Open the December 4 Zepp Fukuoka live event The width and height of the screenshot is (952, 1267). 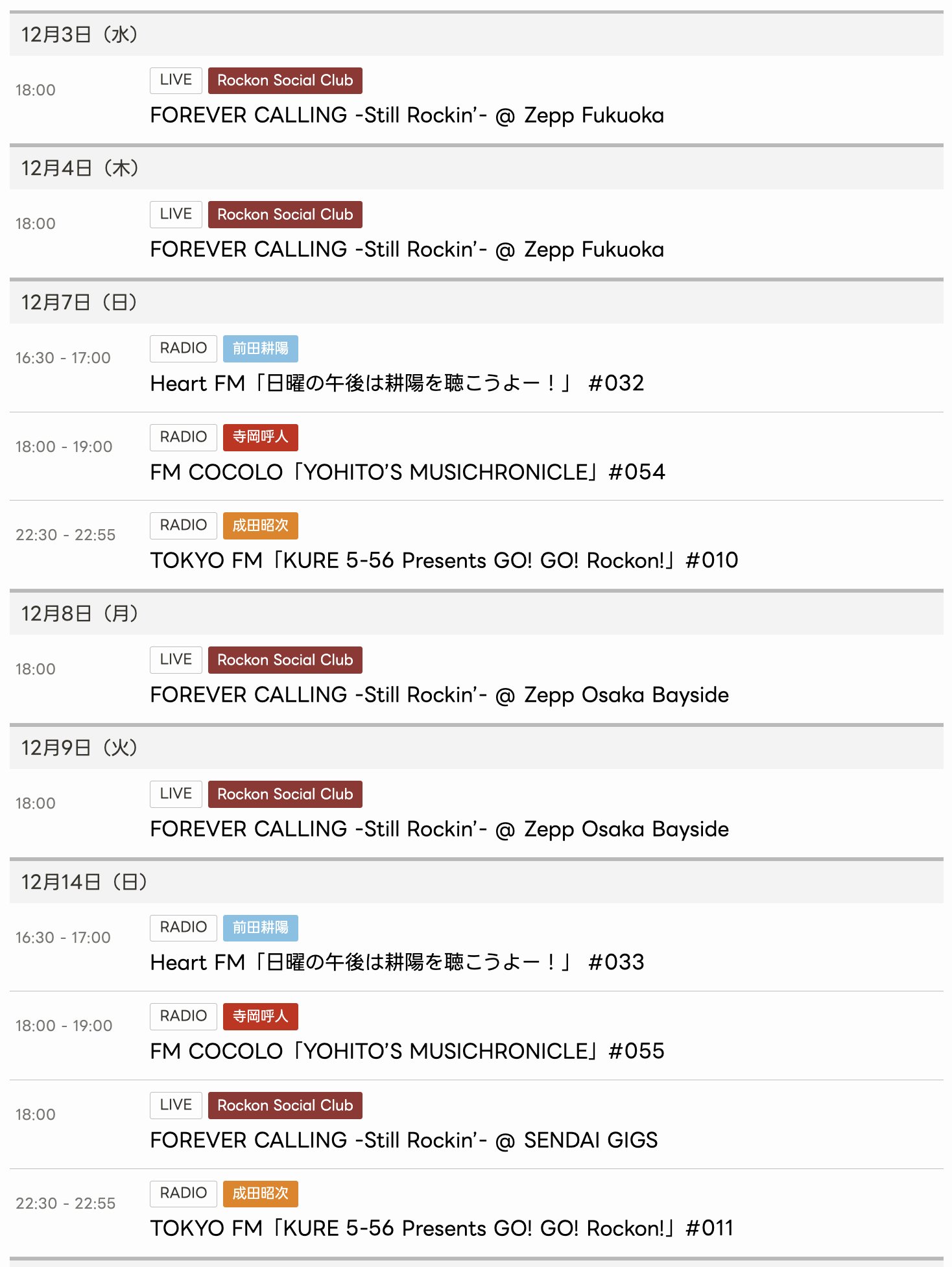coord(407,250)
